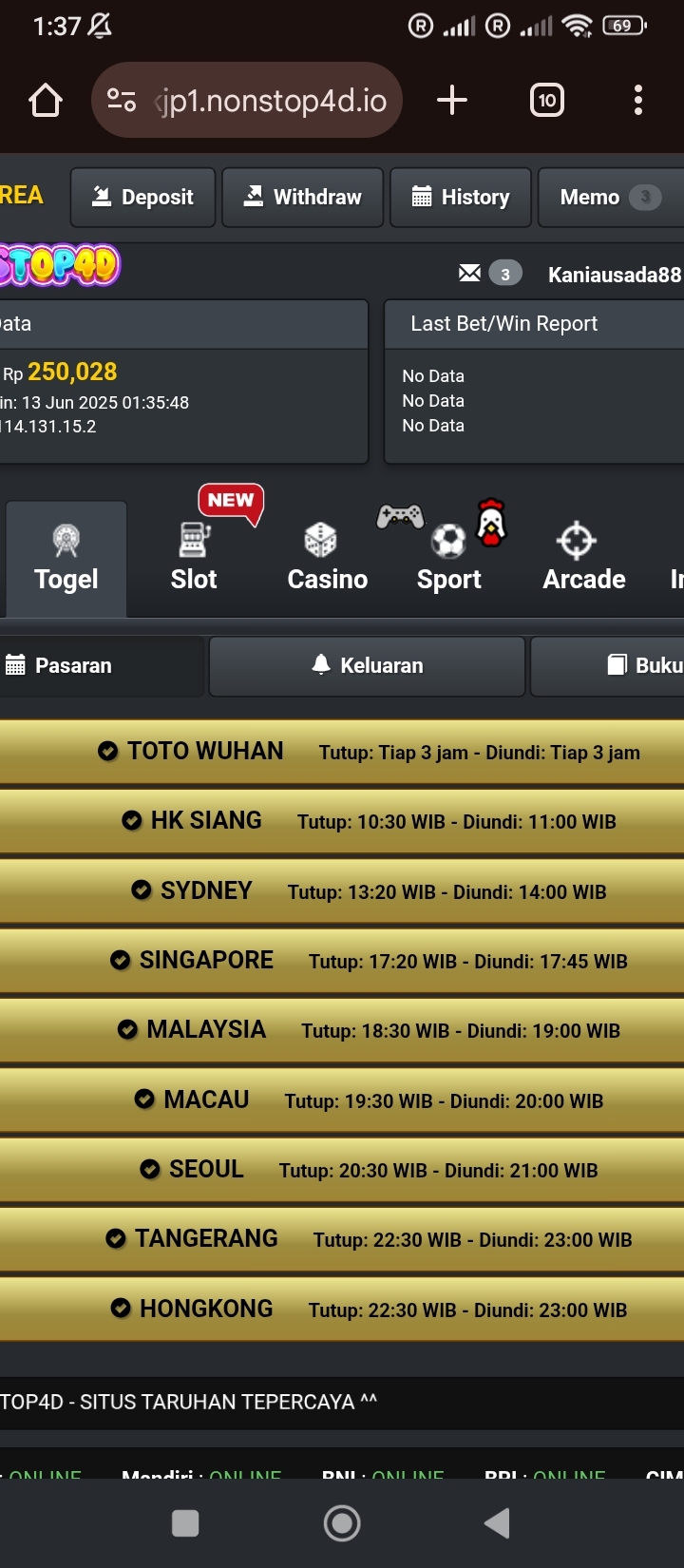Open a new browser tab

(452, 100)
